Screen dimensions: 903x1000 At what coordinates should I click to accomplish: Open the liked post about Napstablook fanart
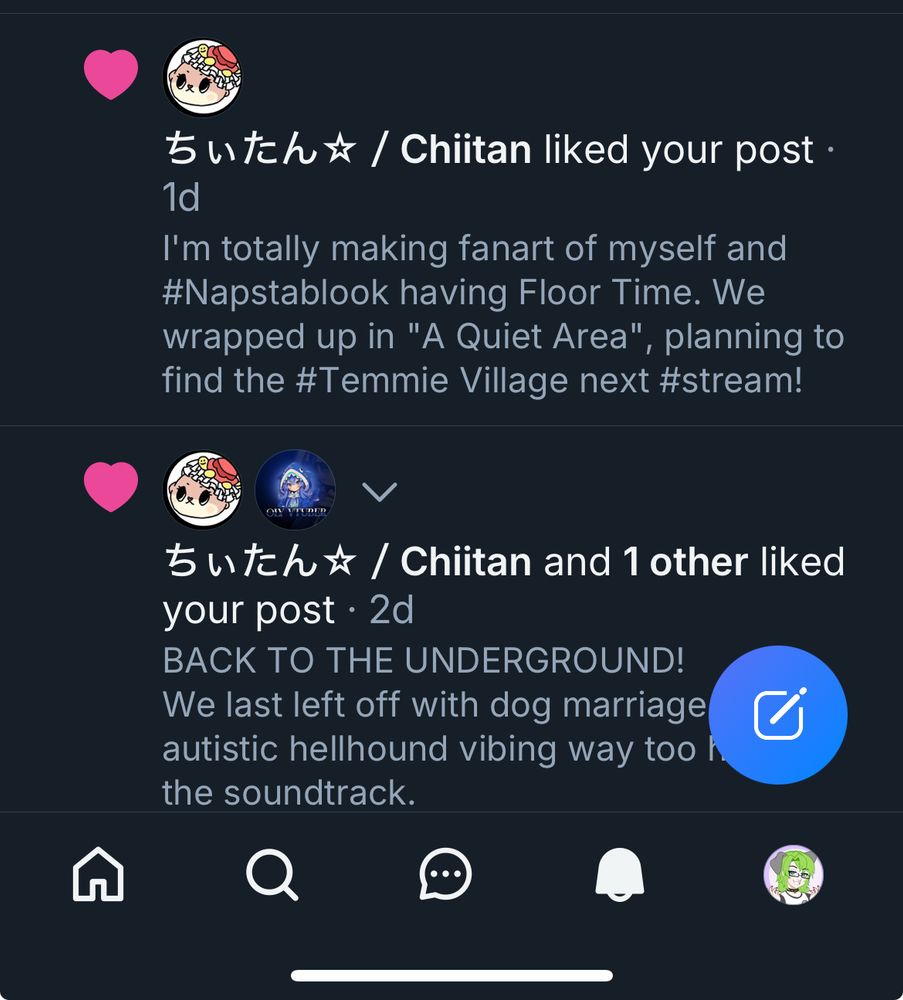point(503,314)
